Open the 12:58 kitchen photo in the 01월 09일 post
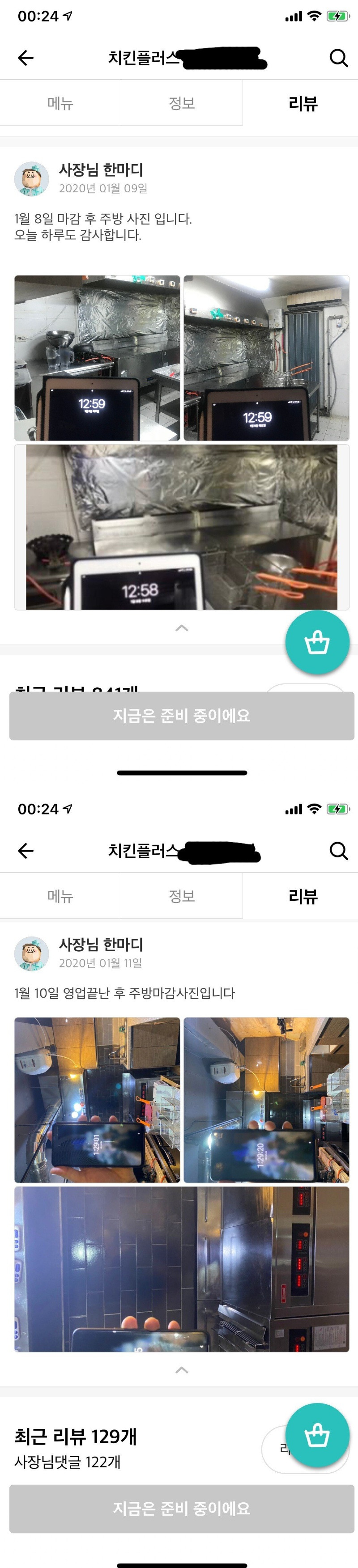Image resolution: width=358 pixels, height=1568 pixels. [x=181, y=527]
